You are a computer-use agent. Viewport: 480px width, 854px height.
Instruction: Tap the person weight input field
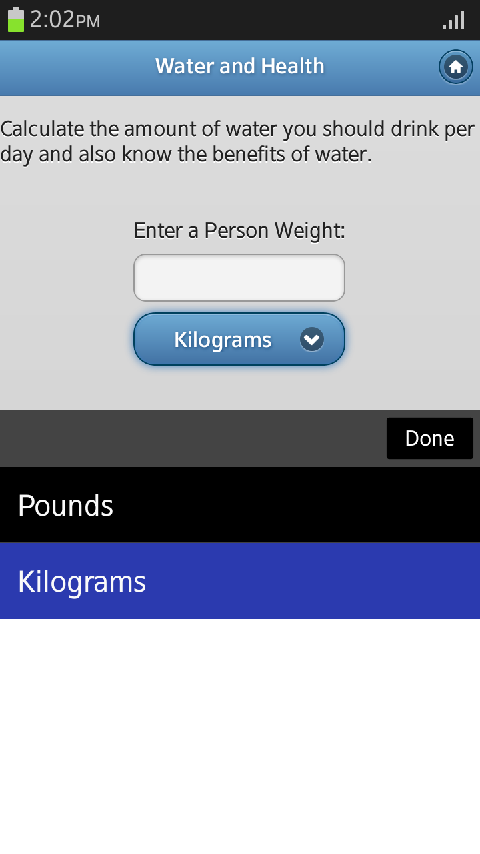click(x=239, y=278)
